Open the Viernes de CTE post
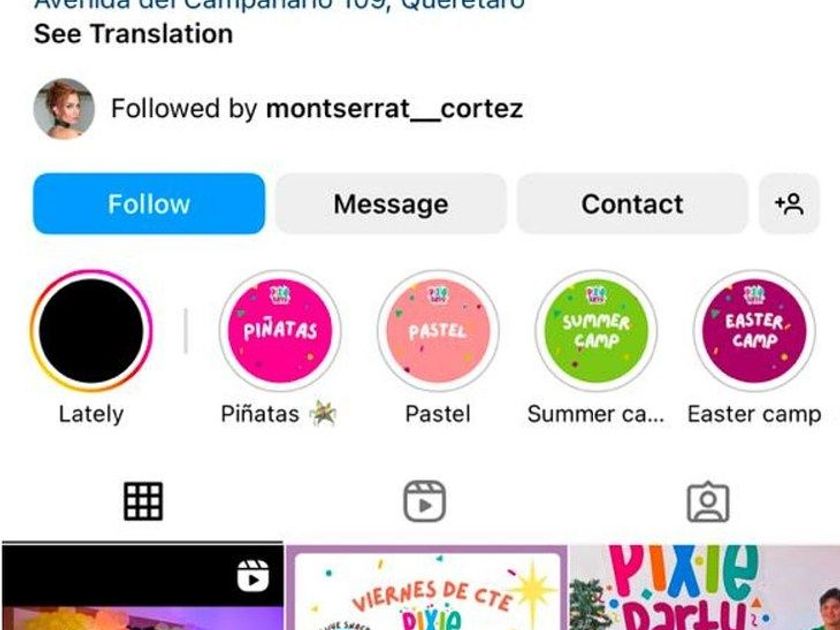The image size is (840, 630). click(x=426, y=590)
